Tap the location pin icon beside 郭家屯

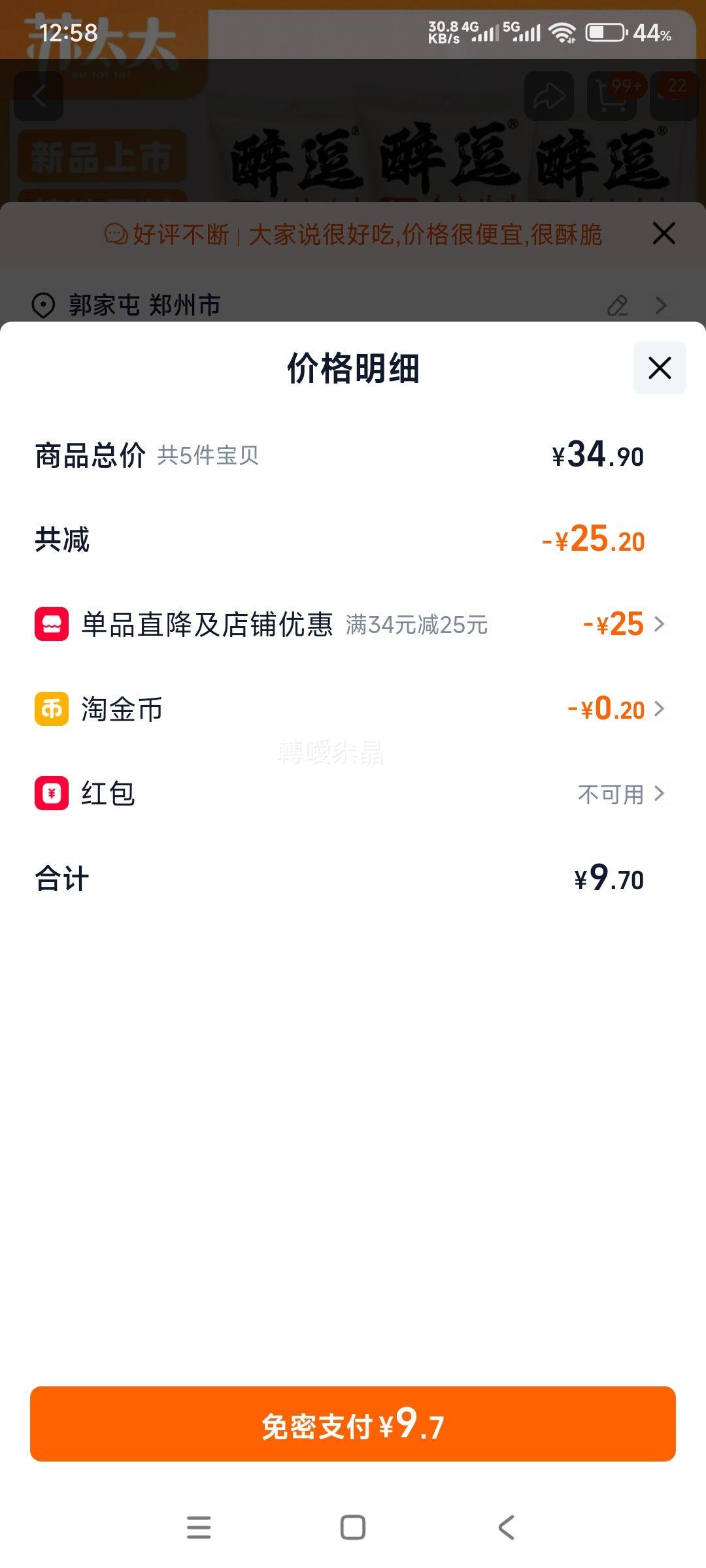(x=43, y=304)
